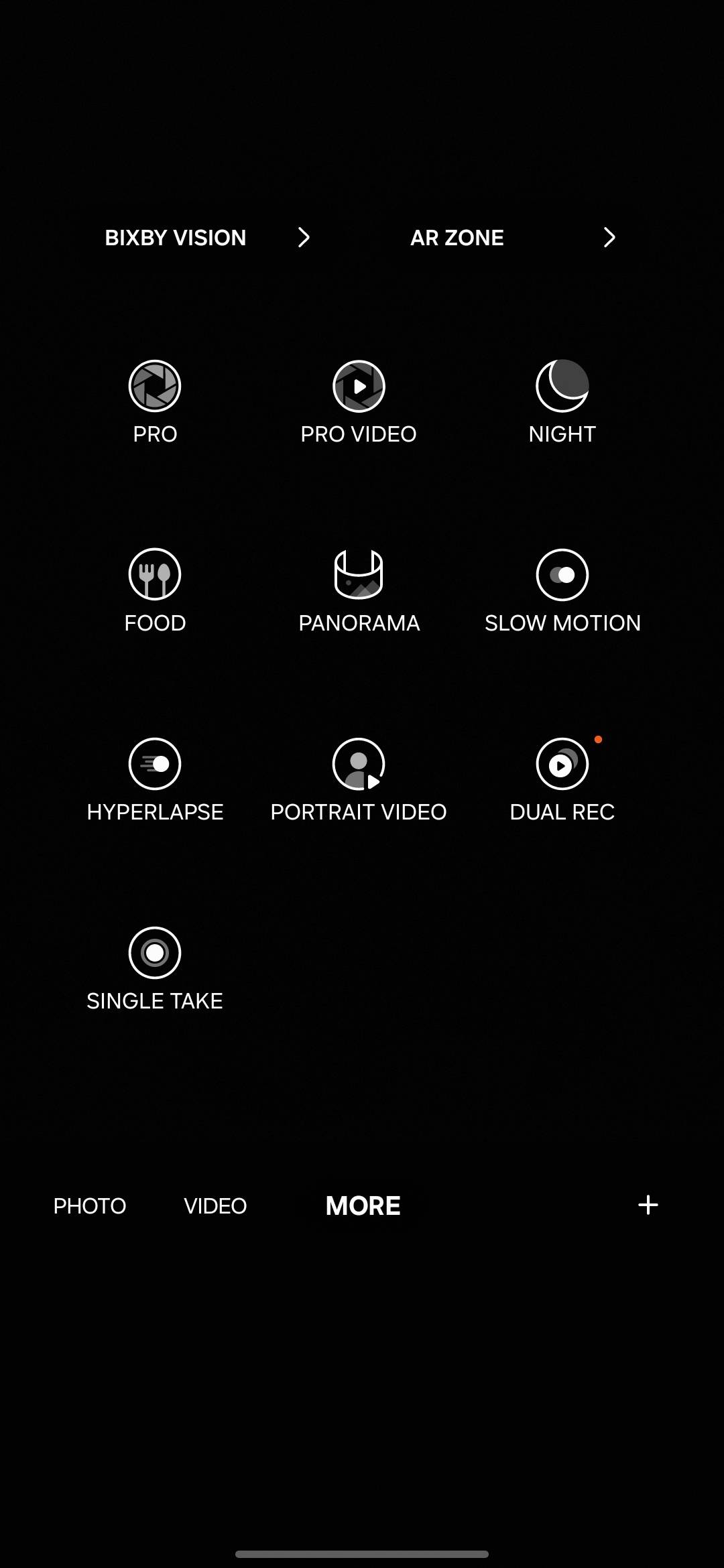Switch to the Photo tab
This screenshot has width=724, height=1568.
pyautogui.click(x=90, y=1205)
